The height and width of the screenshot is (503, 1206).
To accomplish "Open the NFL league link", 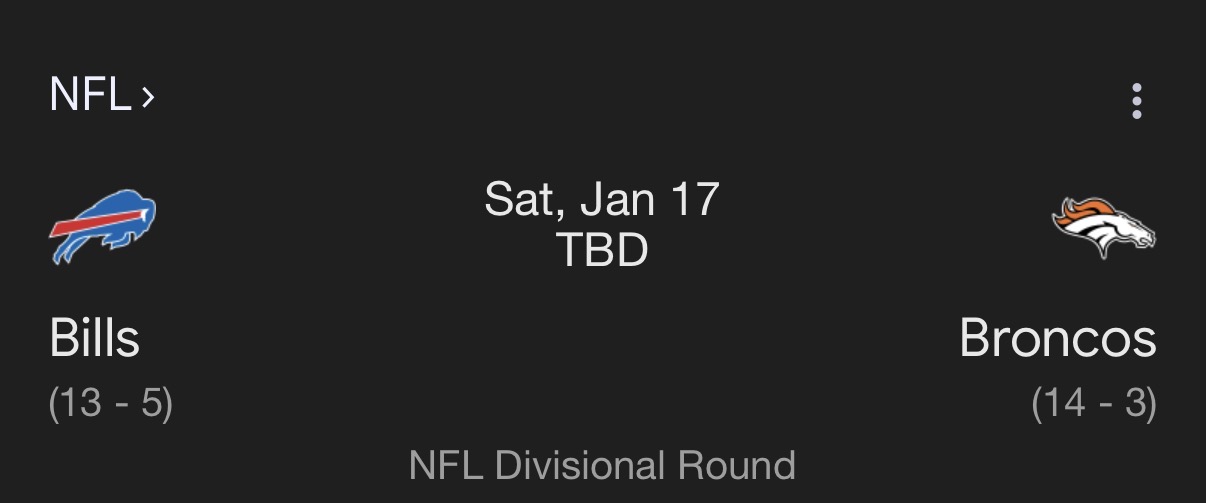I will pyautogui.click(x=100, y=97).
